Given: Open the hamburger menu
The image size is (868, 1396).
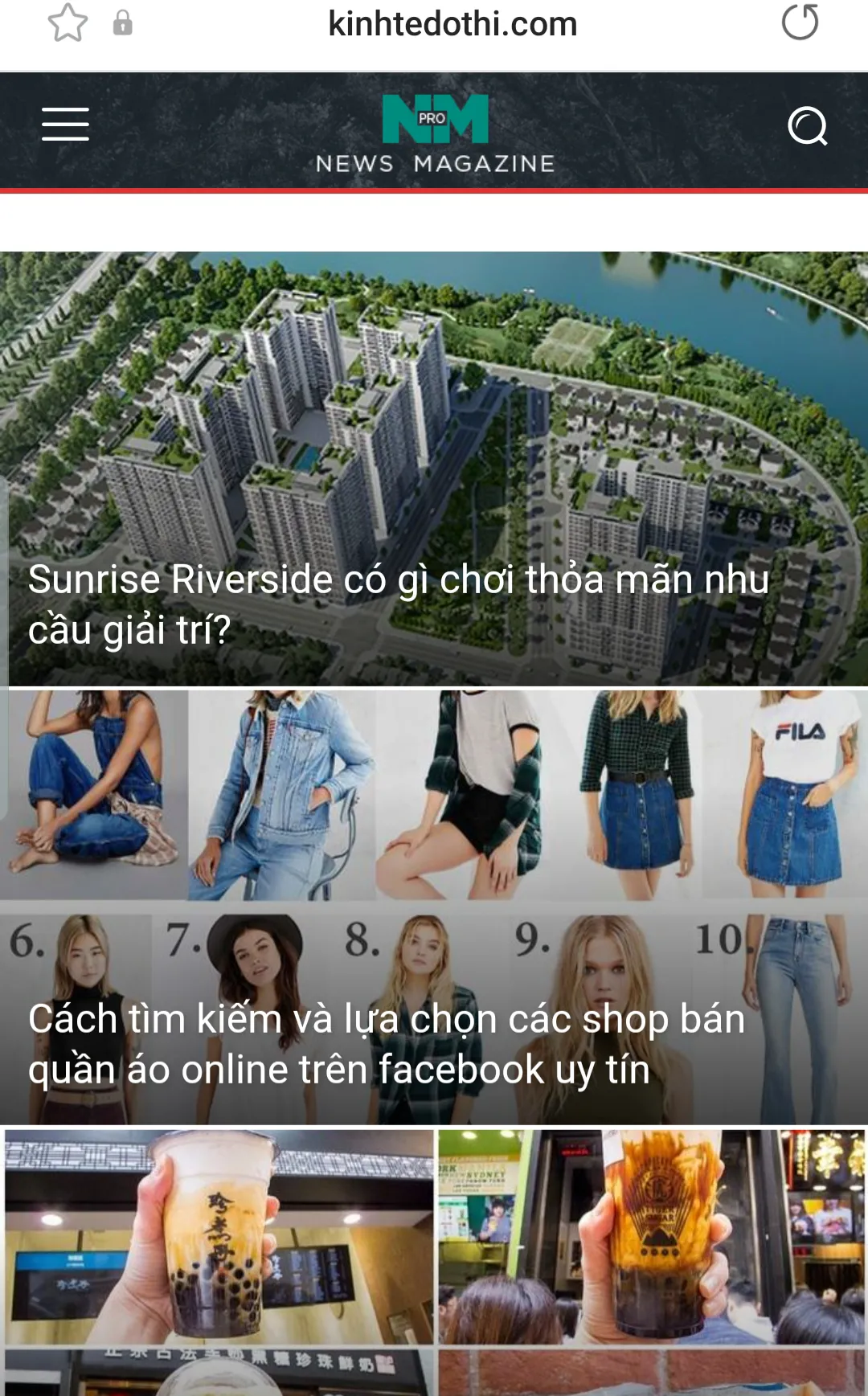Looking at the screenshot, I should tap(65, 125).
